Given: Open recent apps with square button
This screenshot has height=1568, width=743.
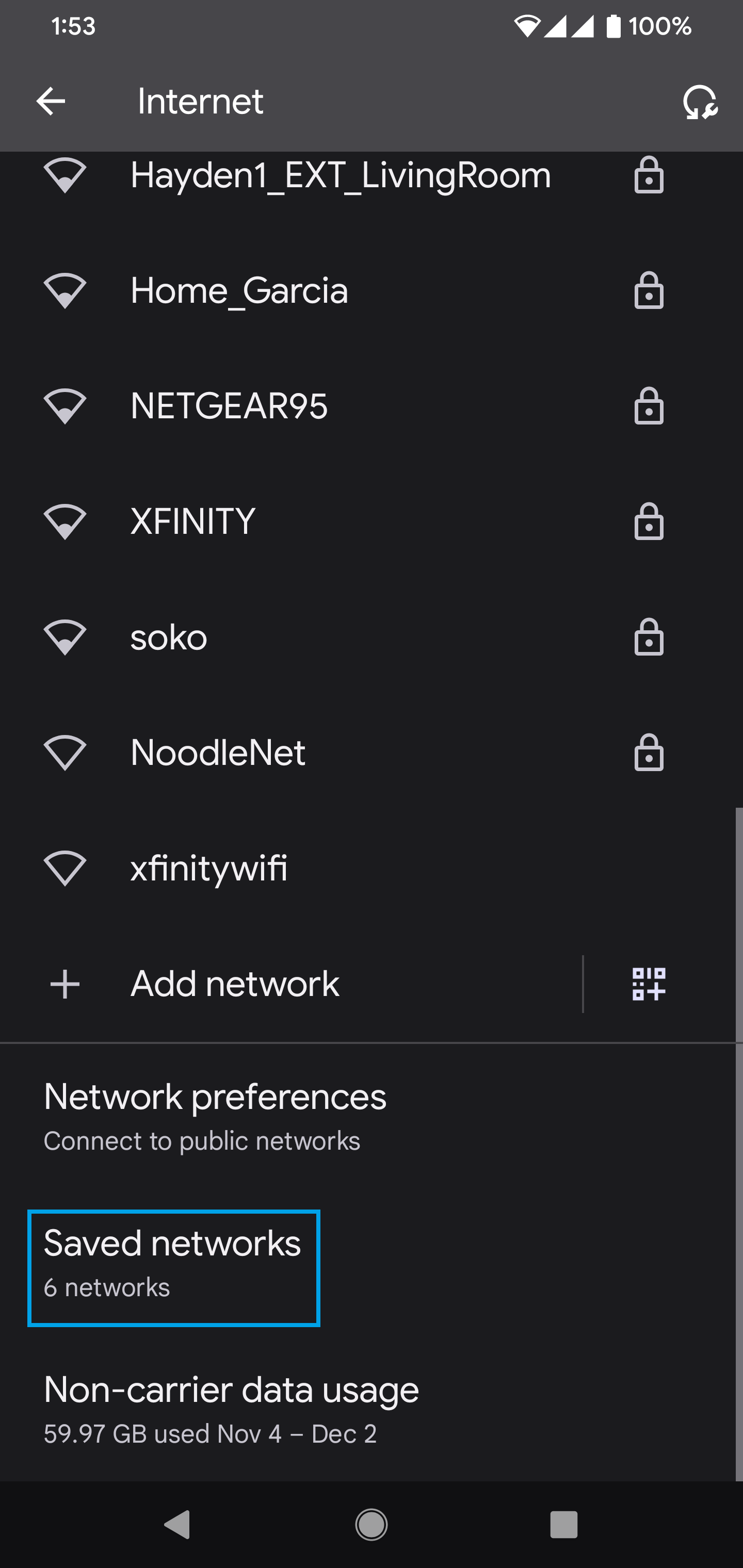Looking at the screenshot, I should pyautogui.click(x=563, y=1525).
